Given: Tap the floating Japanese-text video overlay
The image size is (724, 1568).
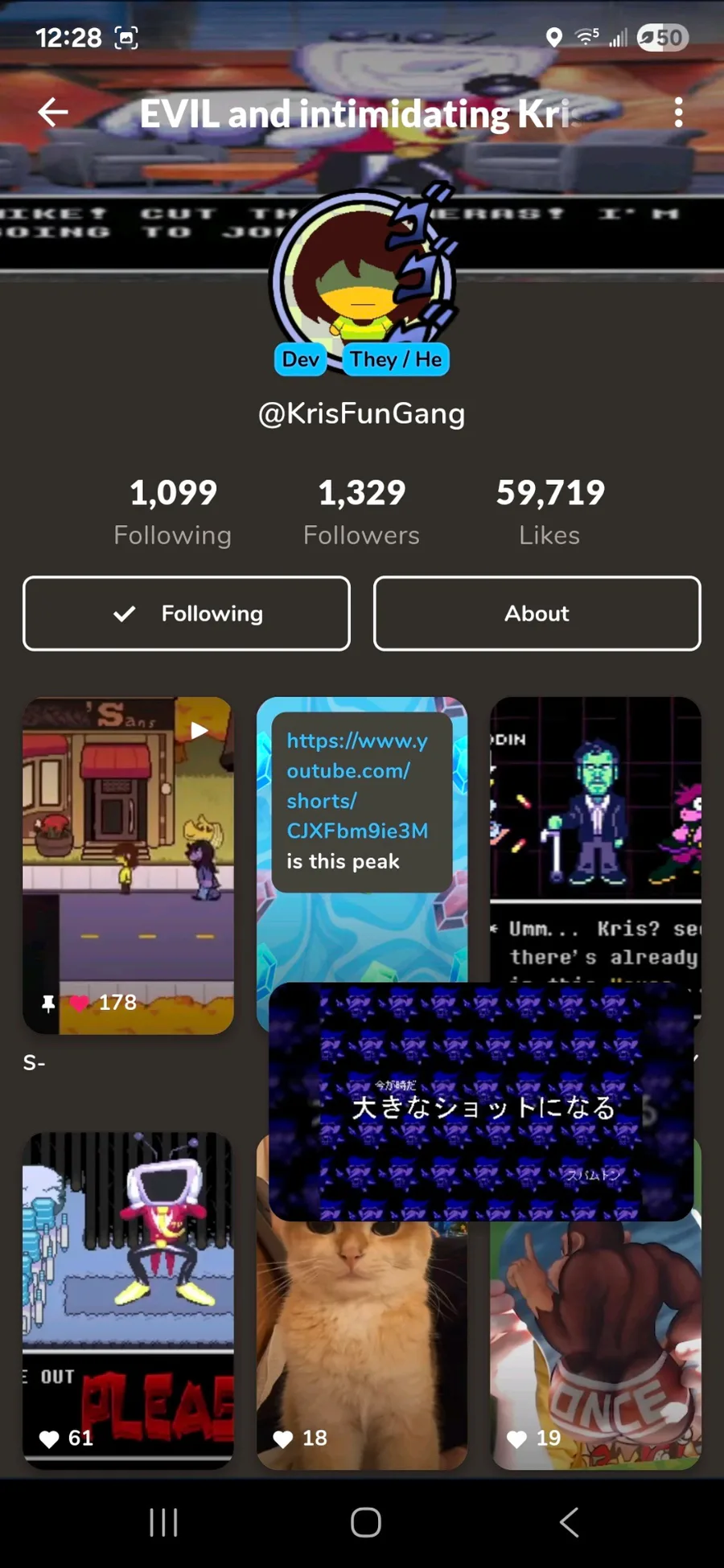Looking at the screenshot, I should click(481, 1102).
